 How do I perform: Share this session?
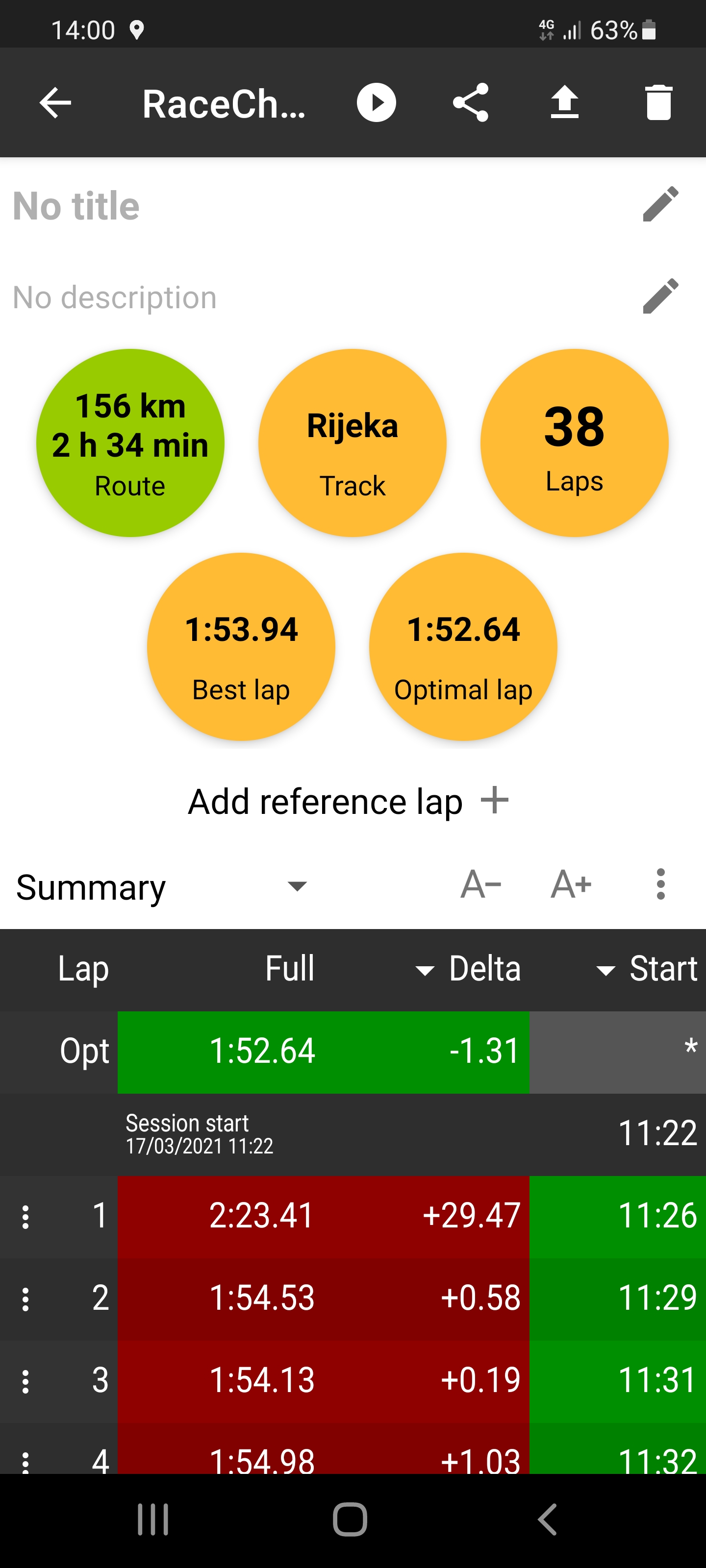pos(470,103)
